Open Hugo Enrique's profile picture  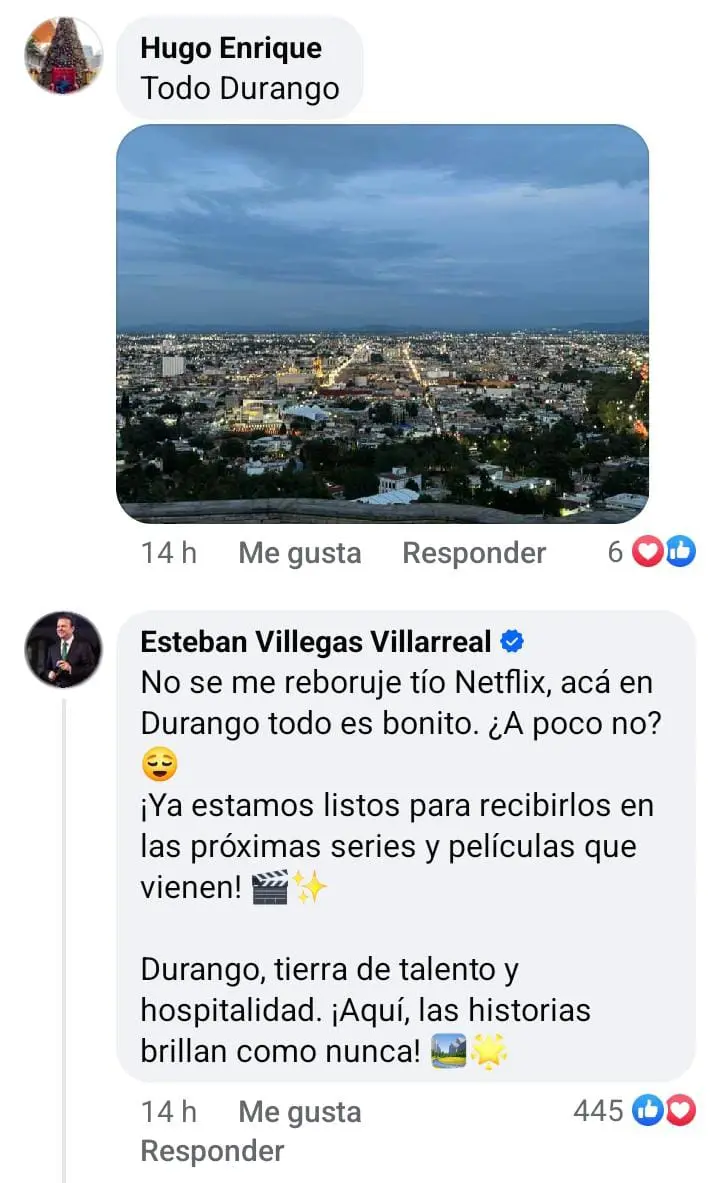click(63, 56)
